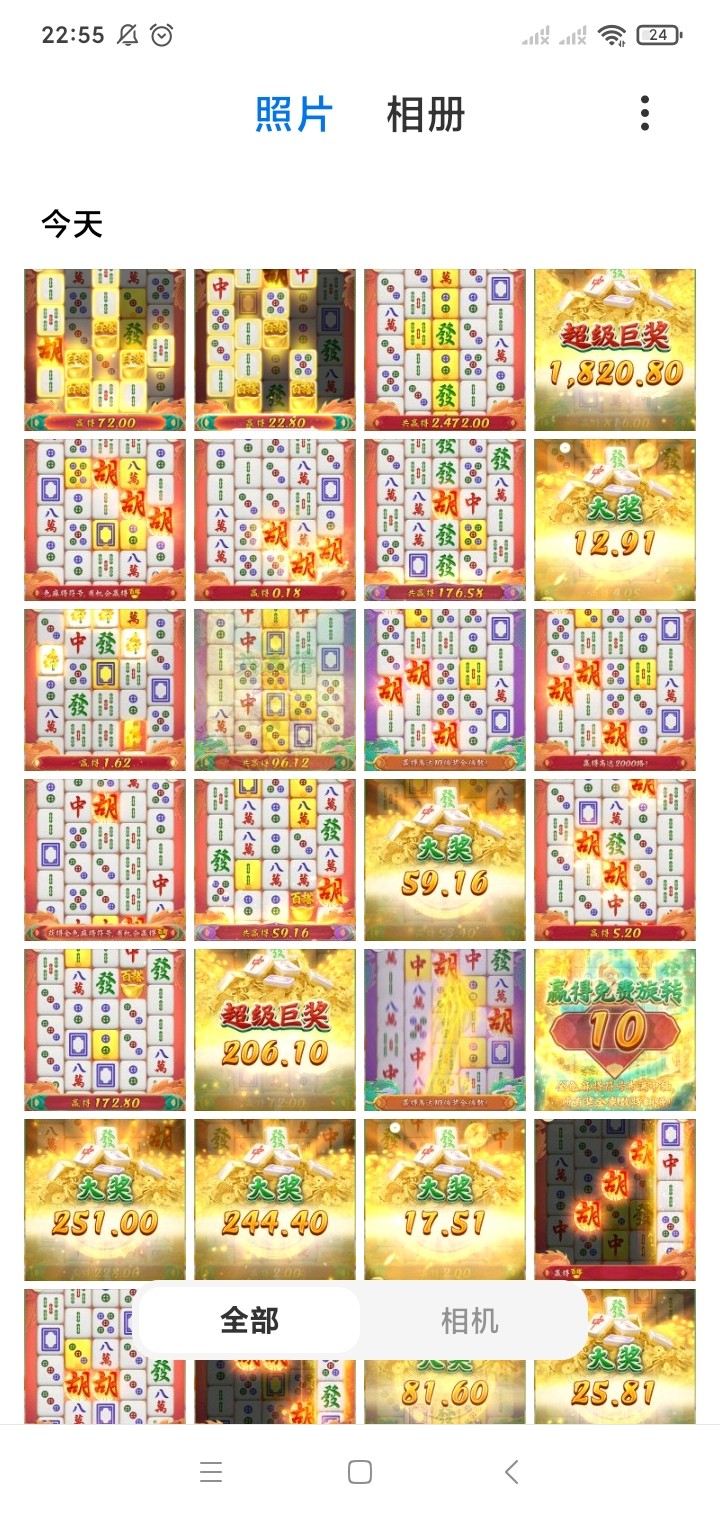Show only 相机 photos
Screen dimensions: 720x1520
coord(469,1321)
